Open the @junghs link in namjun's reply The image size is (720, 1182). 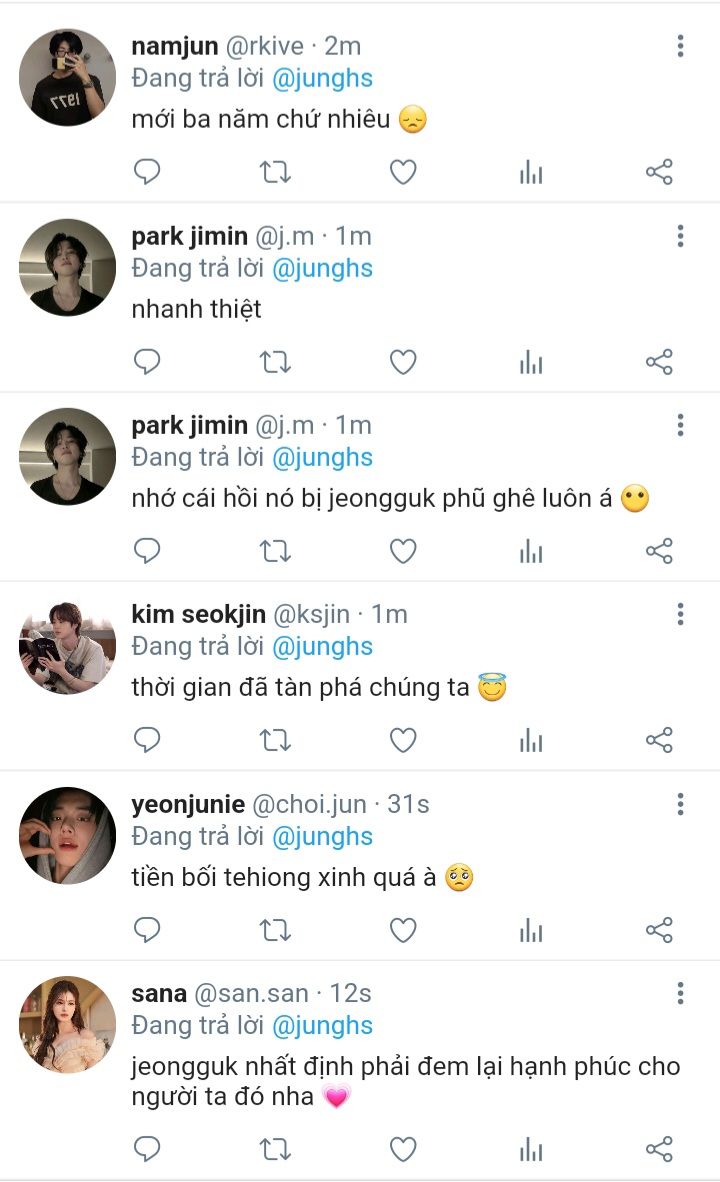(x=322, y=78)
